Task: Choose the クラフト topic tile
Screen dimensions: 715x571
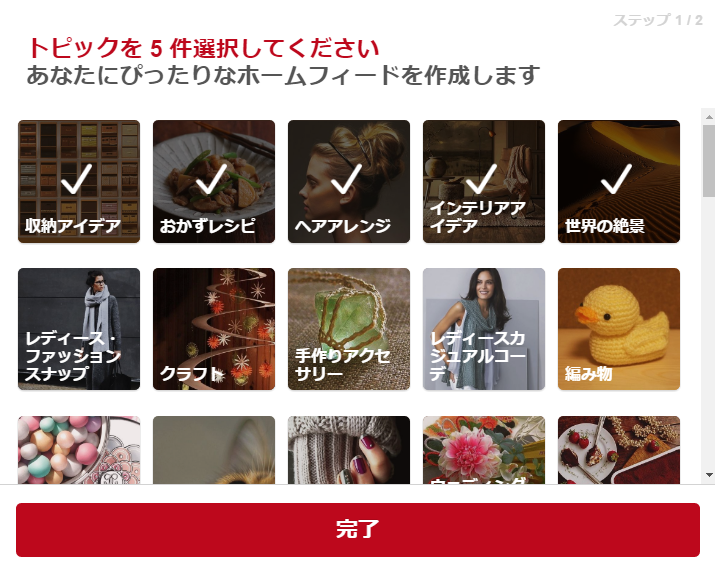Action: pos(214,329)
